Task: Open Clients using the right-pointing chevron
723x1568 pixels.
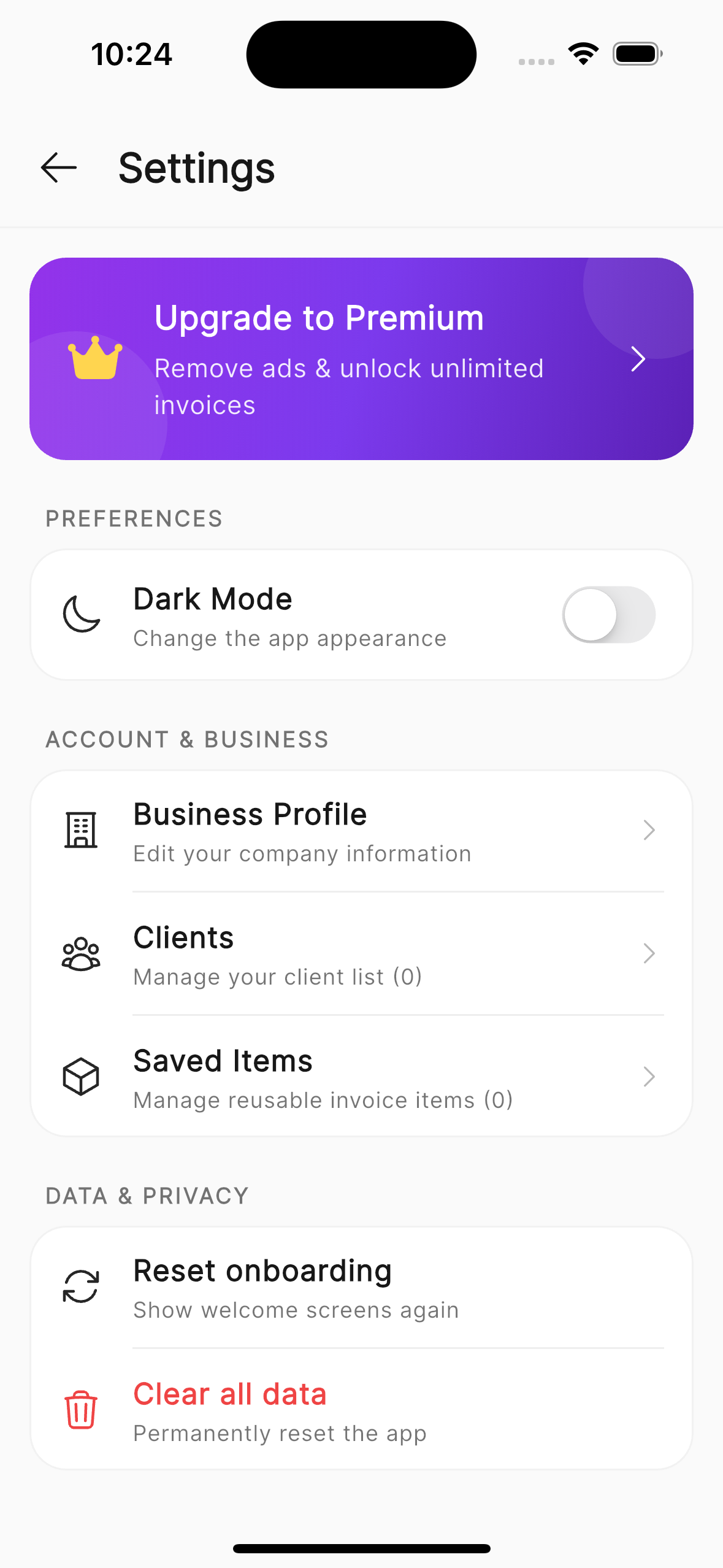Action: (x=649, y=953)
